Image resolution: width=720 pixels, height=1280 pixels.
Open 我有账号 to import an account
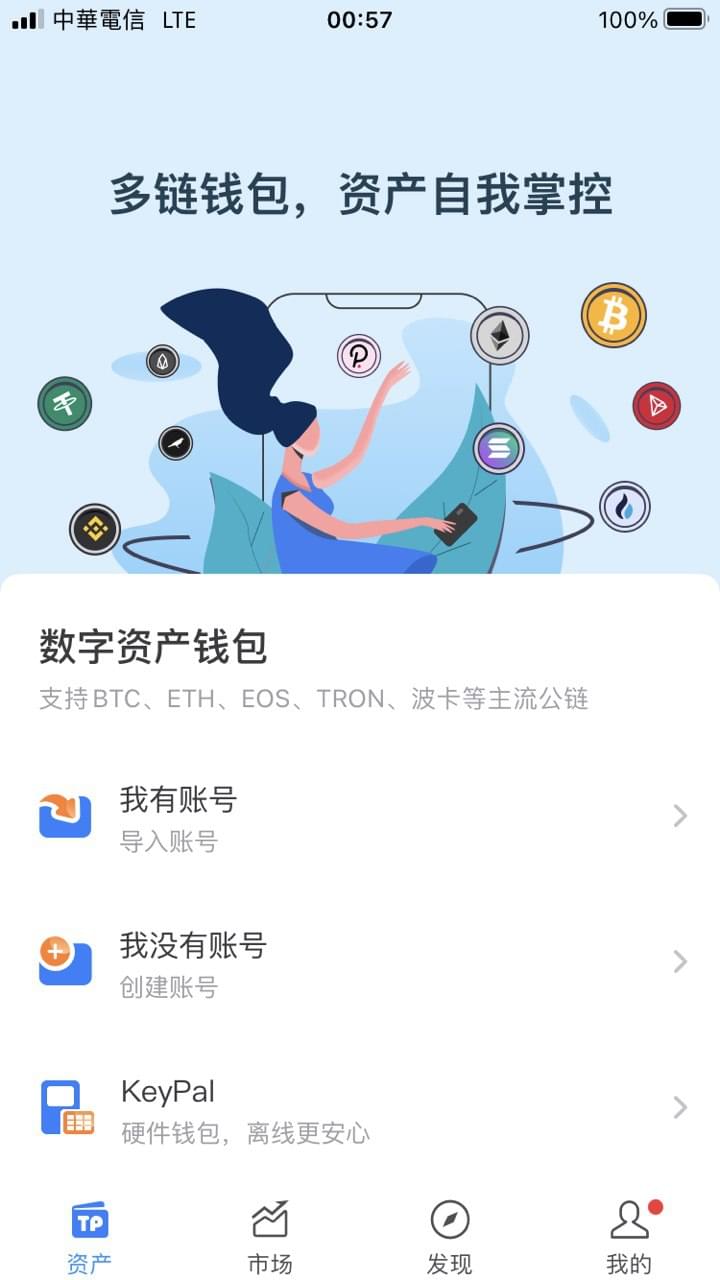(x=360, y=817)
